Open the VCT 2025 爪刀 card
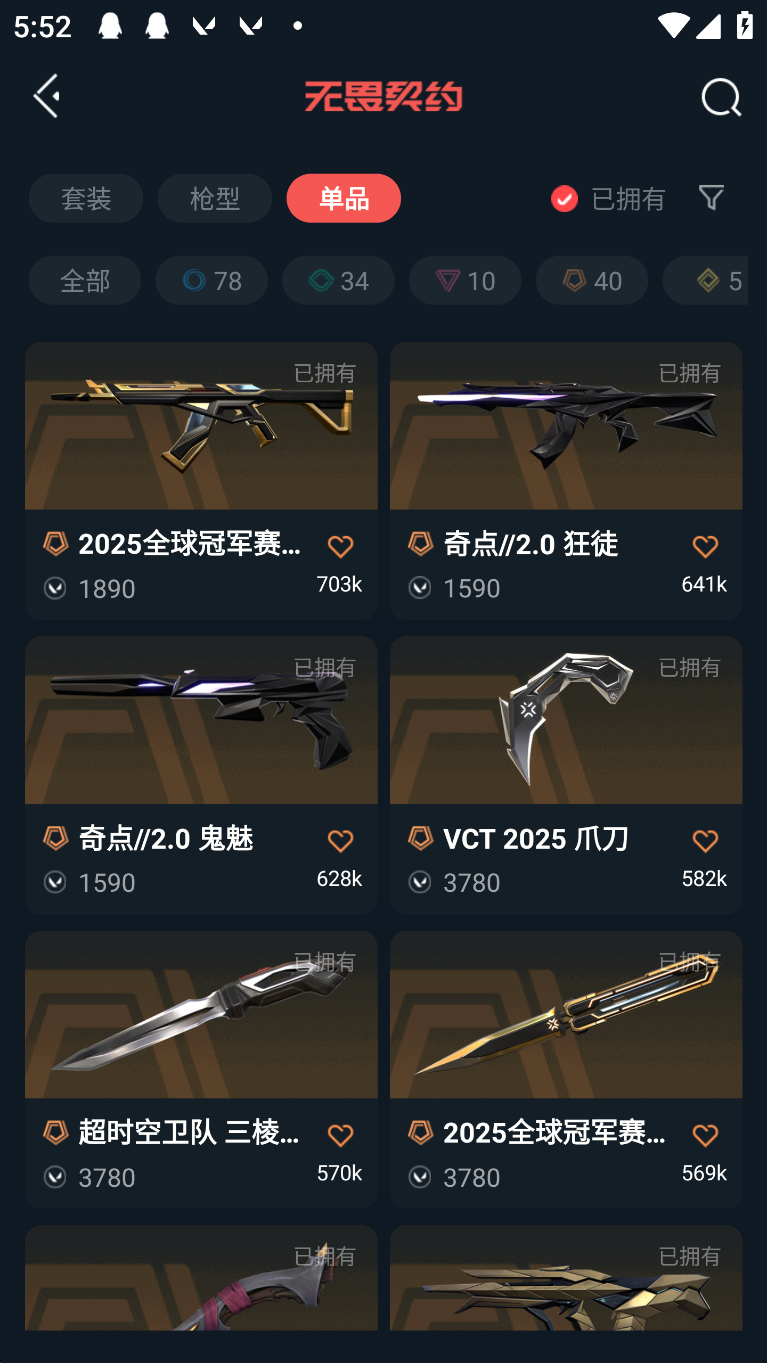This screenshot has width=767, height=1363. (565, 745)
